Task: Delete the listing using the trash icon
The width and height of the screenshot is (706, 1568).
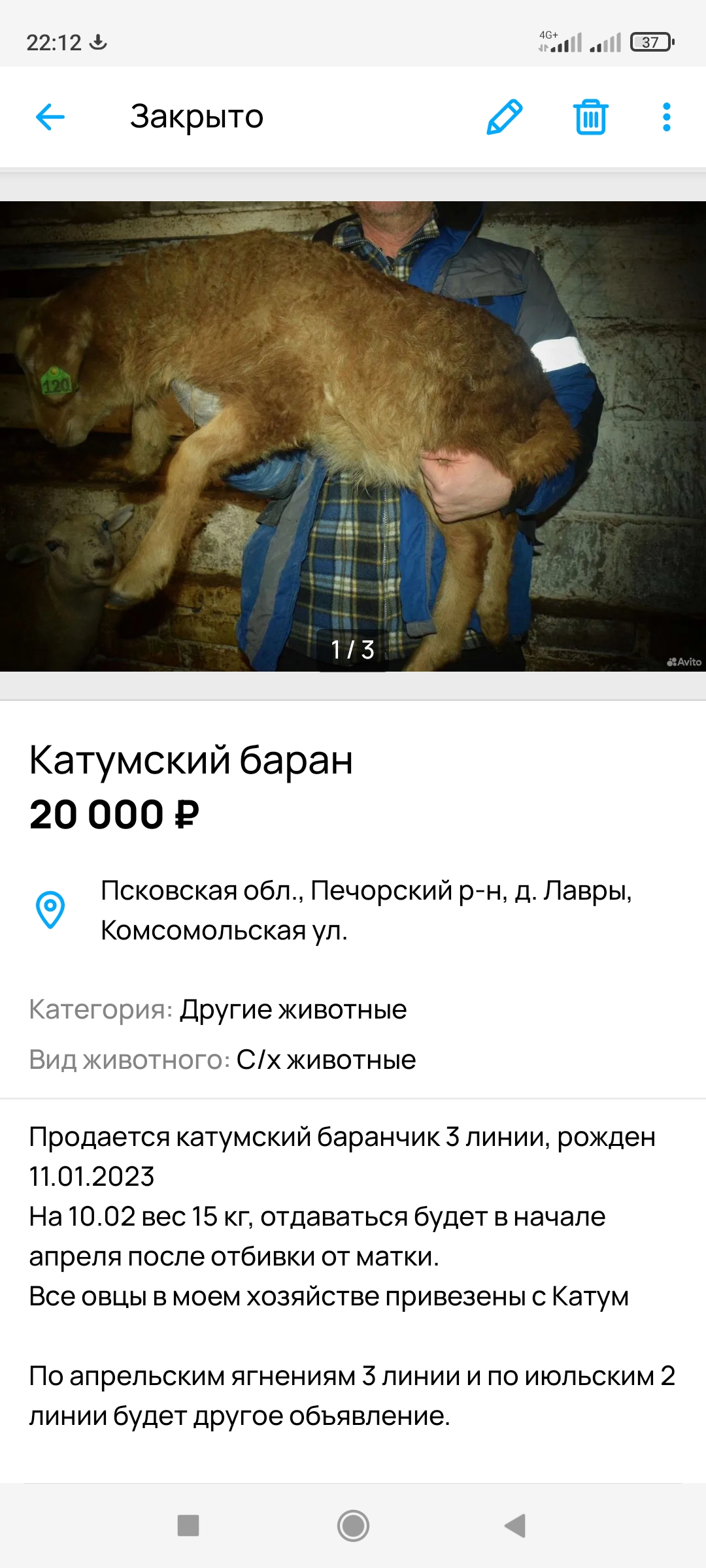Action: [591, 118]
